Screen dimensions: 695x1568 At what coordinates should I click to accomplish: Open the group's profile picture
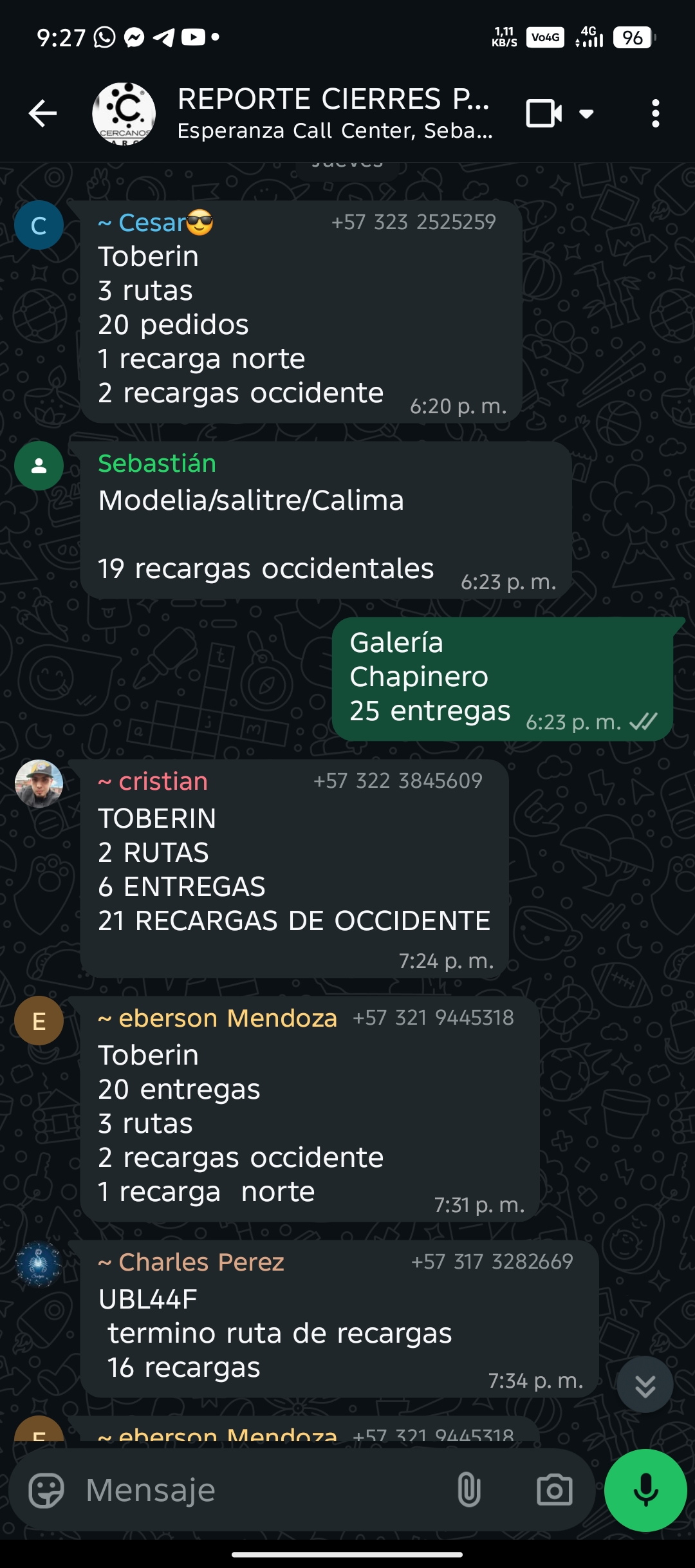coord(124,114)
